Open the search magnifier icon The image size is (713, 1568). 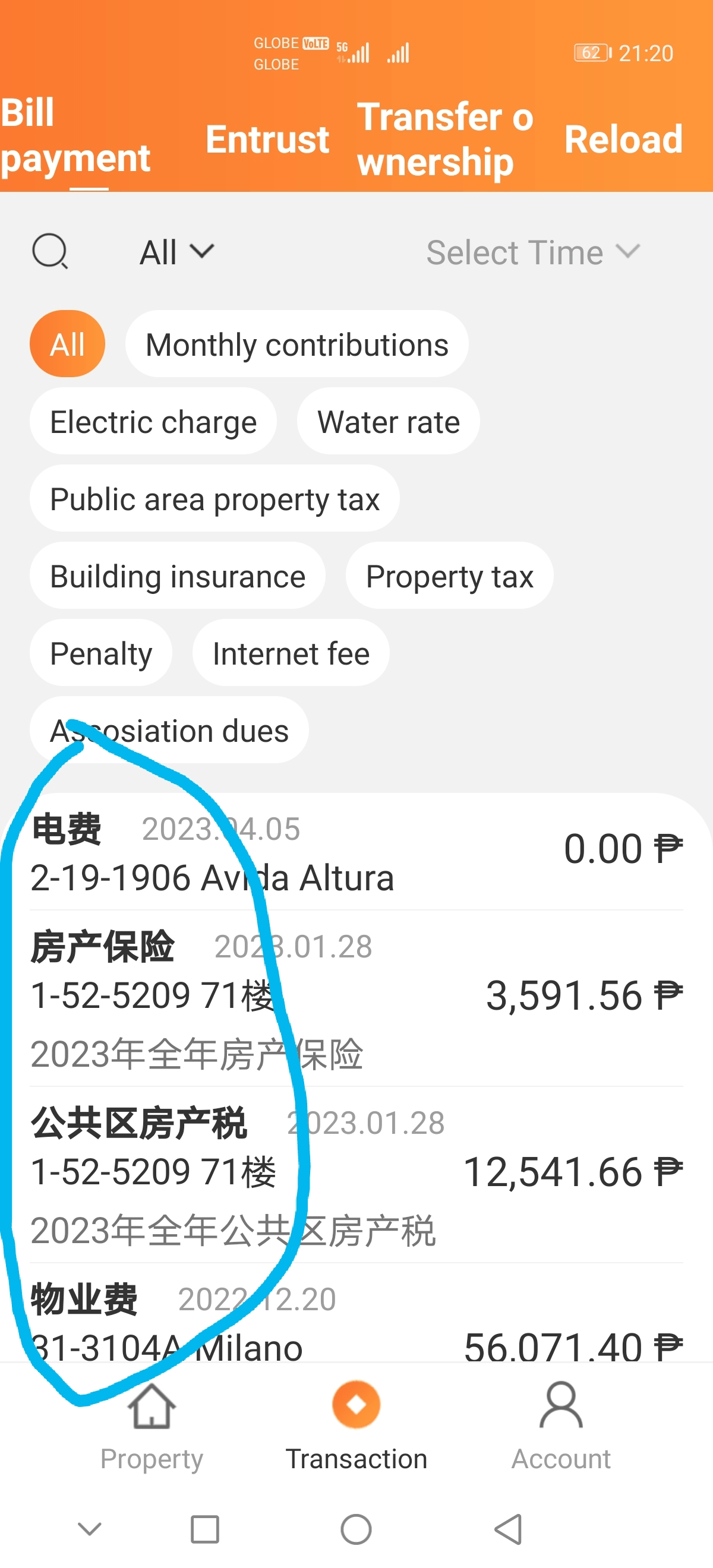[50, 251]
